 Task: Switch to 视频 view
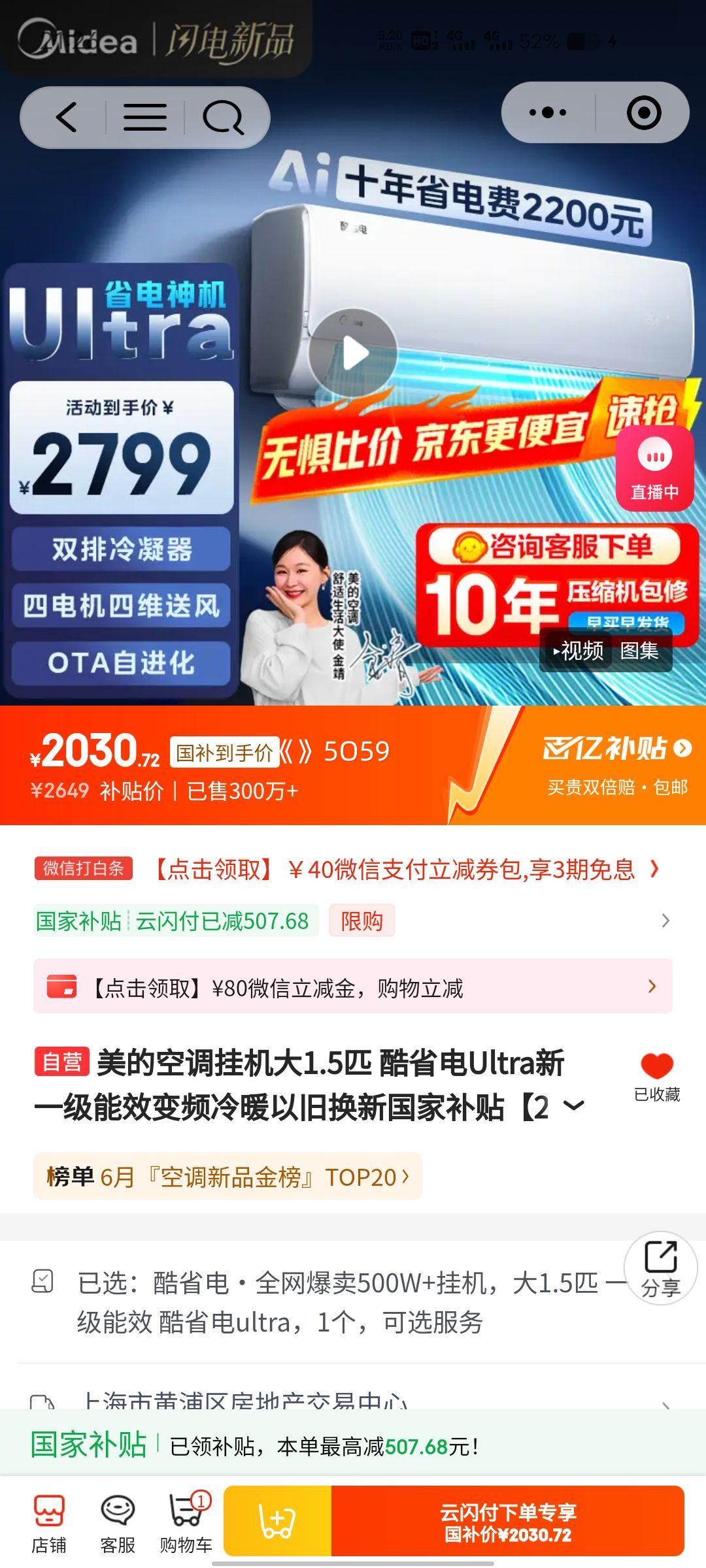(579, 651)
